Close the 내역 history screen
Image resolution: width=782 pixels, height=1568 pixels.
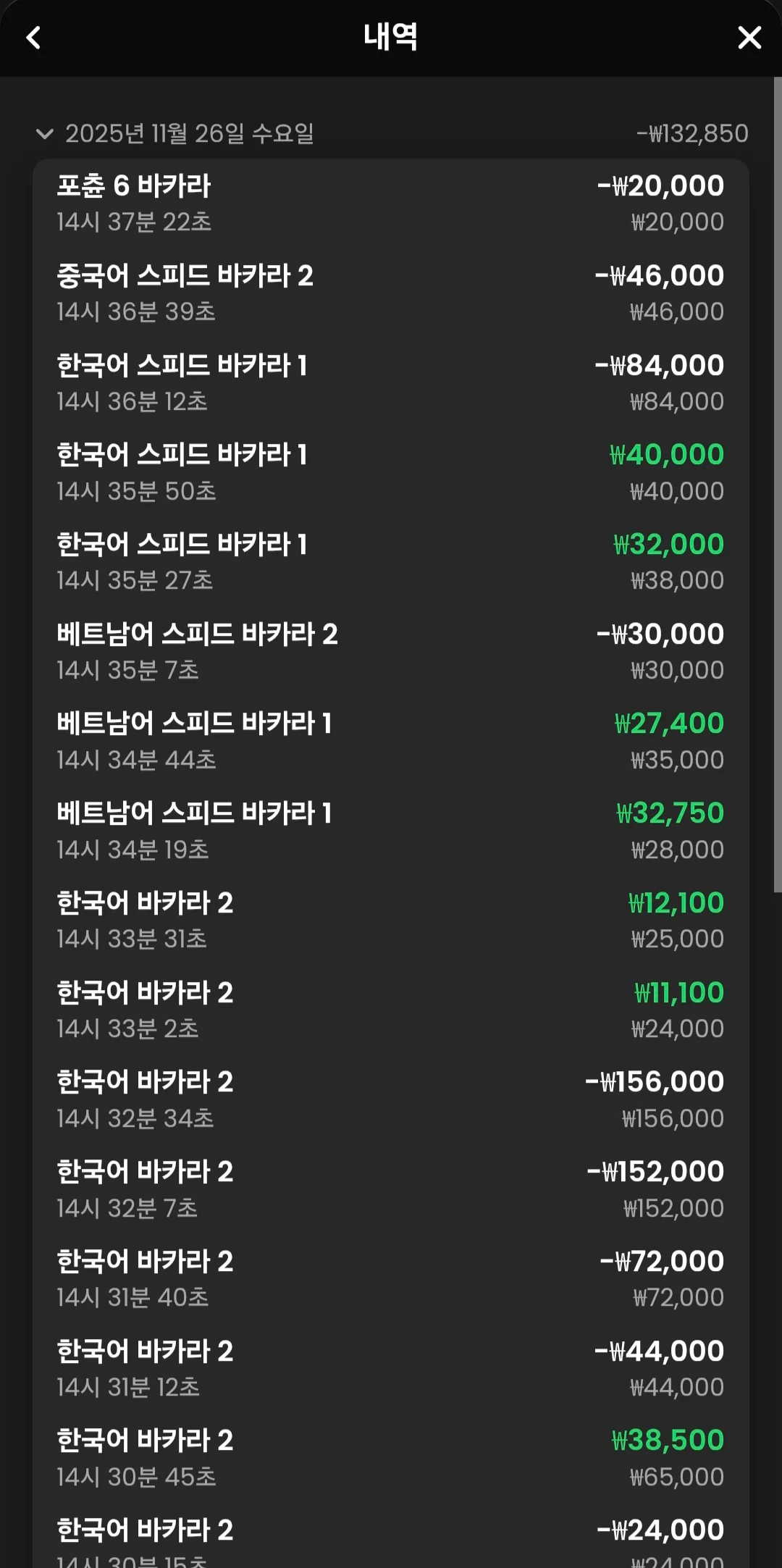749,38
